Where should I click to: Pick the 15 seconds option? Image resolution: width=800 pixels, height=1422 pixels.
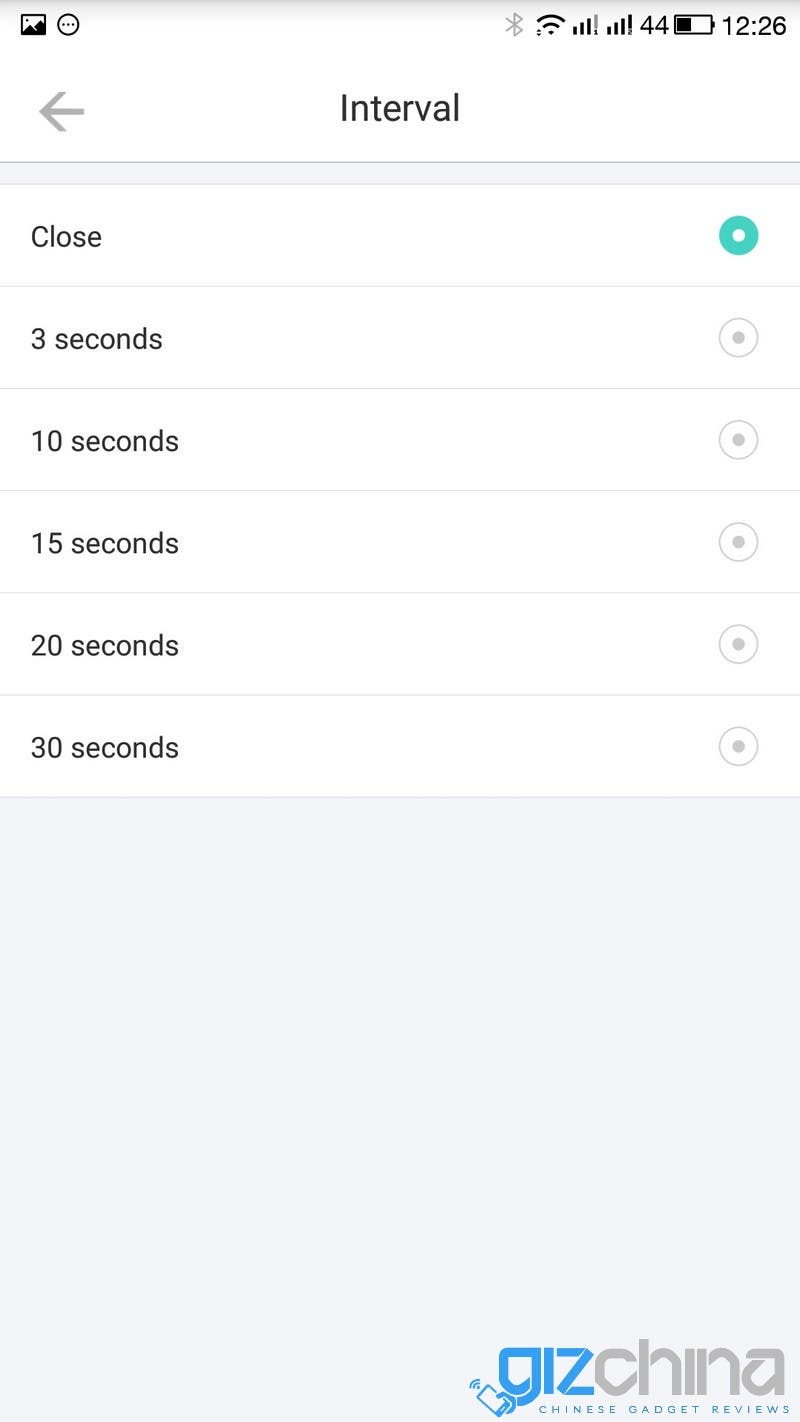point(400,542)
